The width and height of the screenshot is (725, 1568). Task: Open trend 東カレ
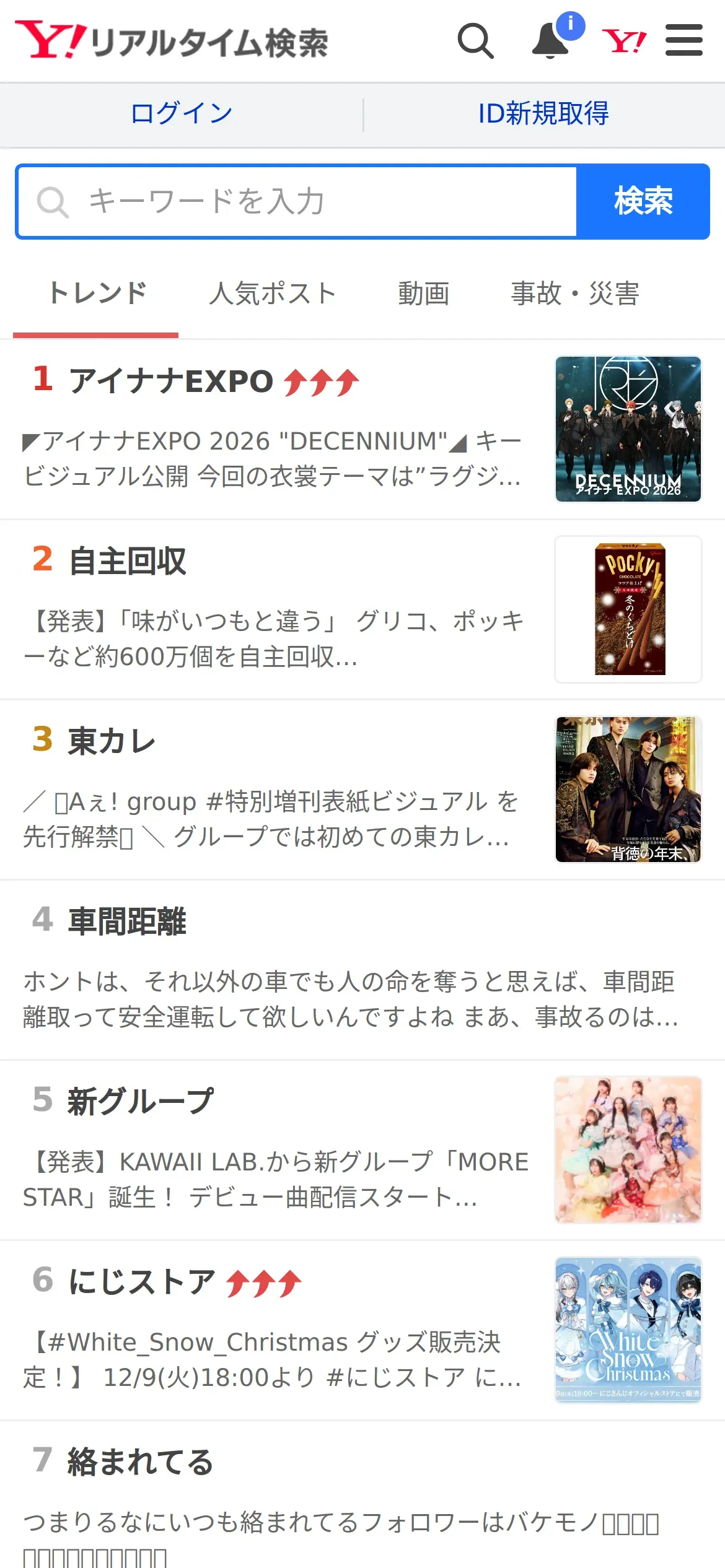(x=112, y=741)
